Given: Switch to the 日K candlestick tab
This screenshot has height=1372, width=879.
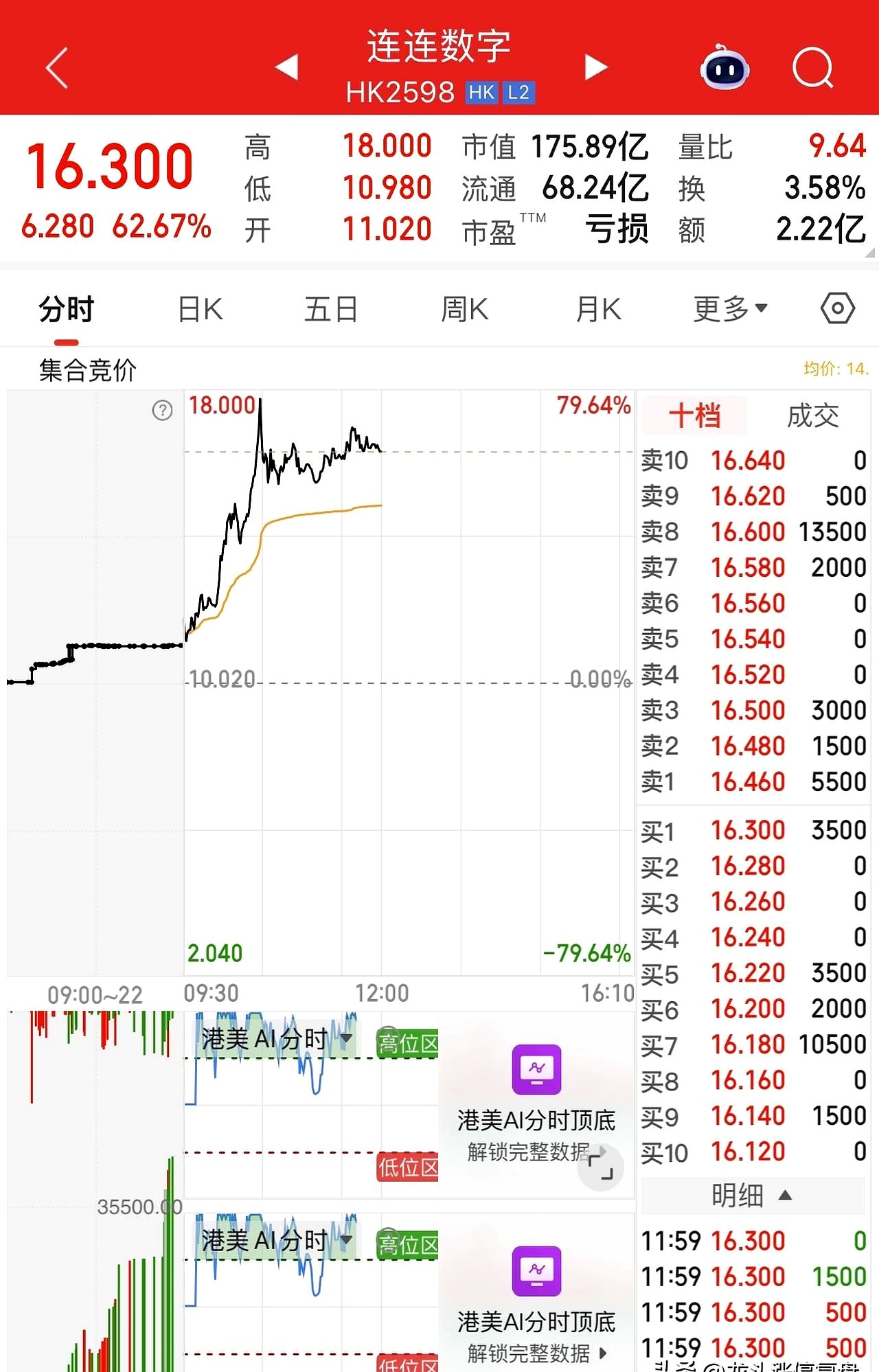Looking at the screenshot, I should tap(199, 309).
